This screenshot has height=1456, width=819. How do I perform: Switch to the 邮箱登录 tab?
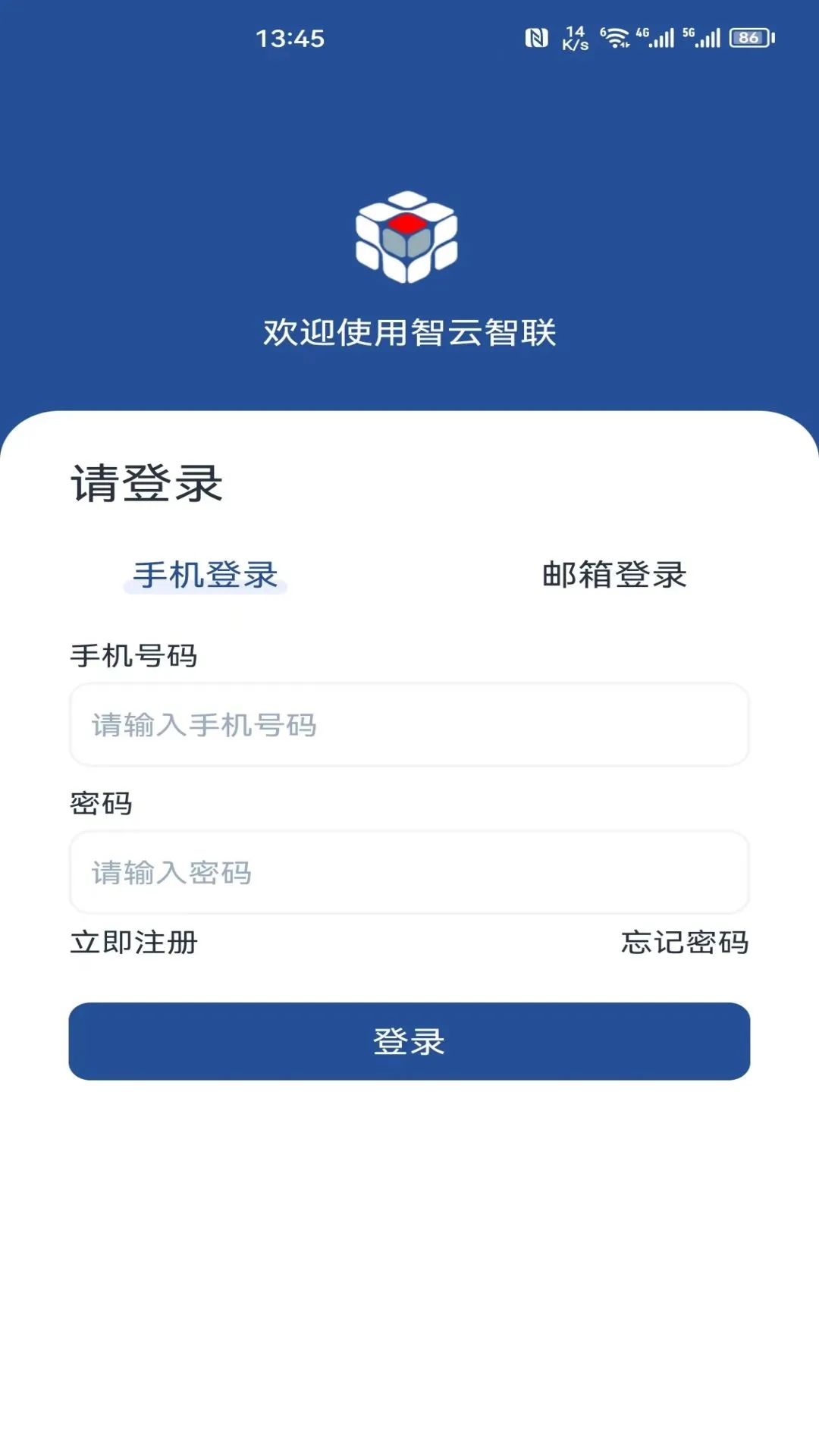[x=613, y=576]
